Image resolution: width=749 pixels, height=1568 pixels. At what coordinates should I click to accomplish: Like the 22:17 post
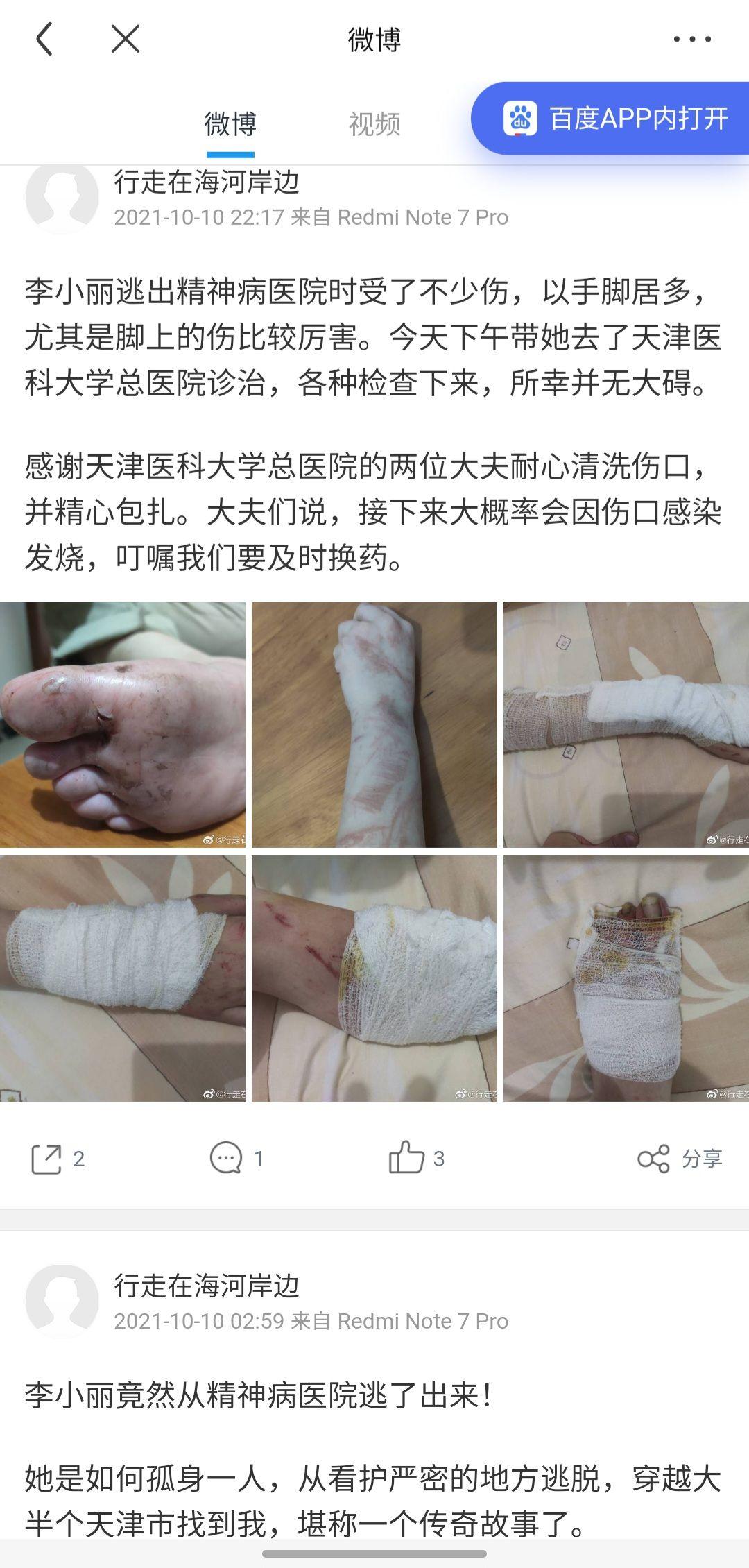click(416, 1158)
